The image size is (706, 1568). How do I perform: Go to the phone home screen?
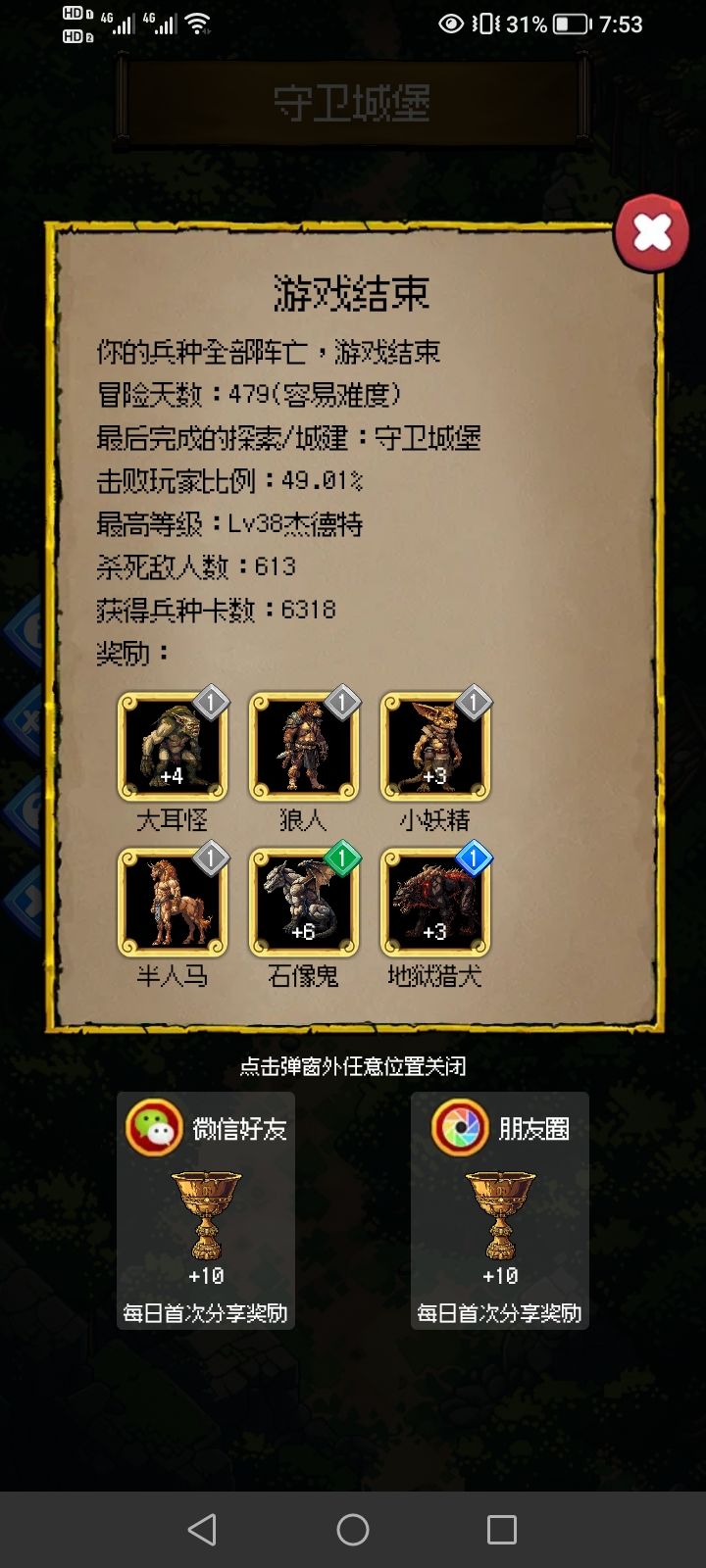click(x=353, y=1529)
